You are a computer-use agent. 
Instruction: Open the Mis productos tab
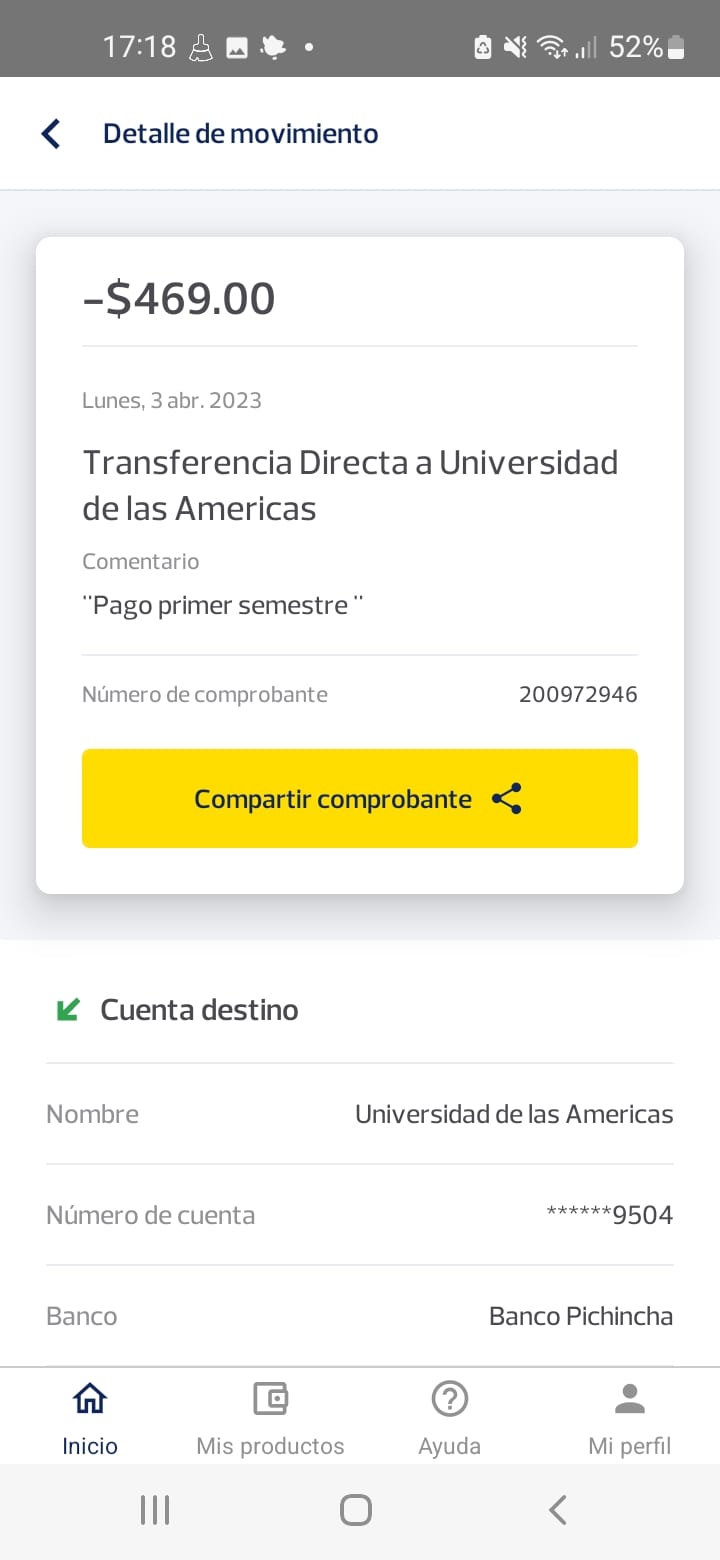(x=270, y=1417)
